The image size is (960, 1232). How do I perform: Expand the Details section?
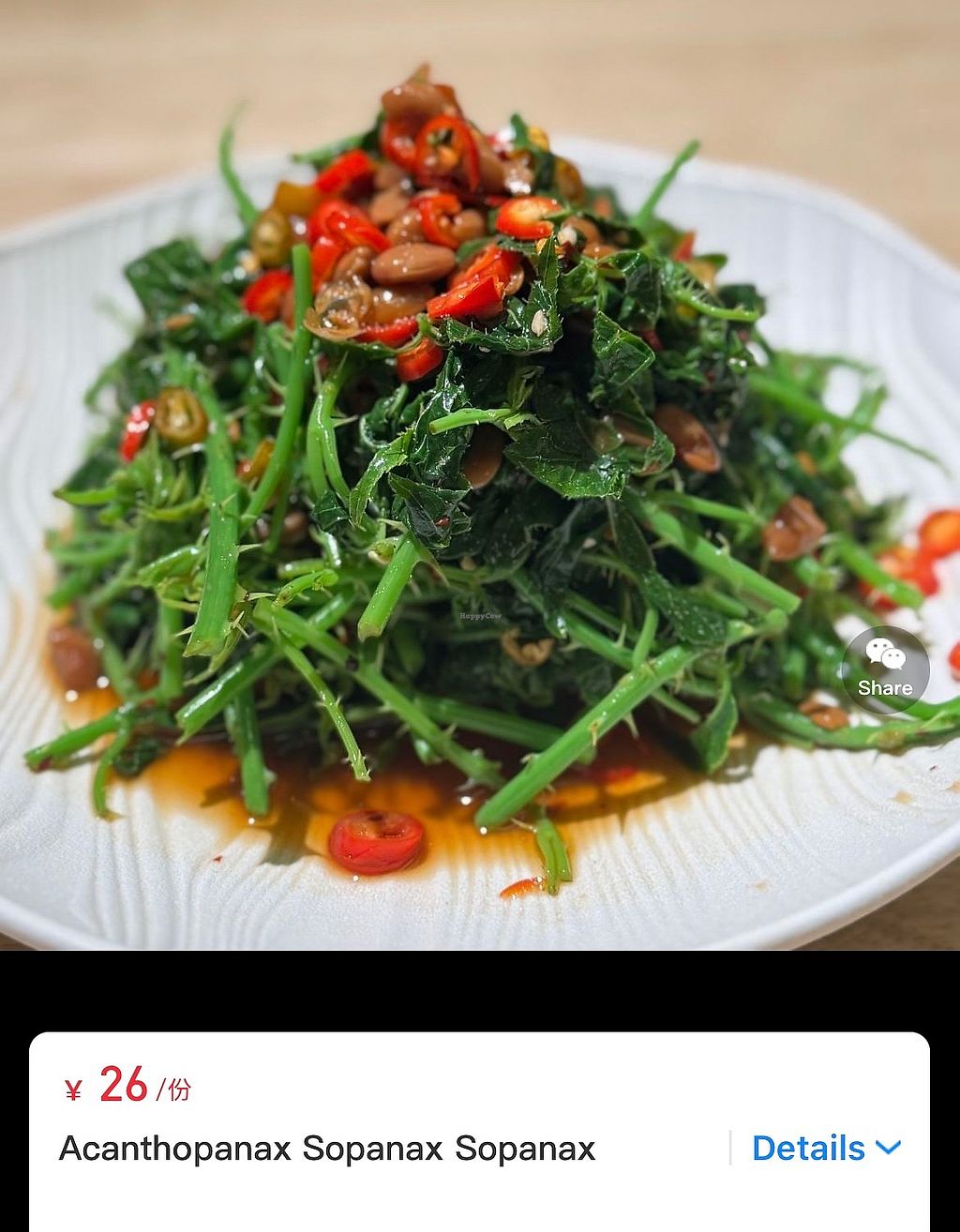[825, 1148]
